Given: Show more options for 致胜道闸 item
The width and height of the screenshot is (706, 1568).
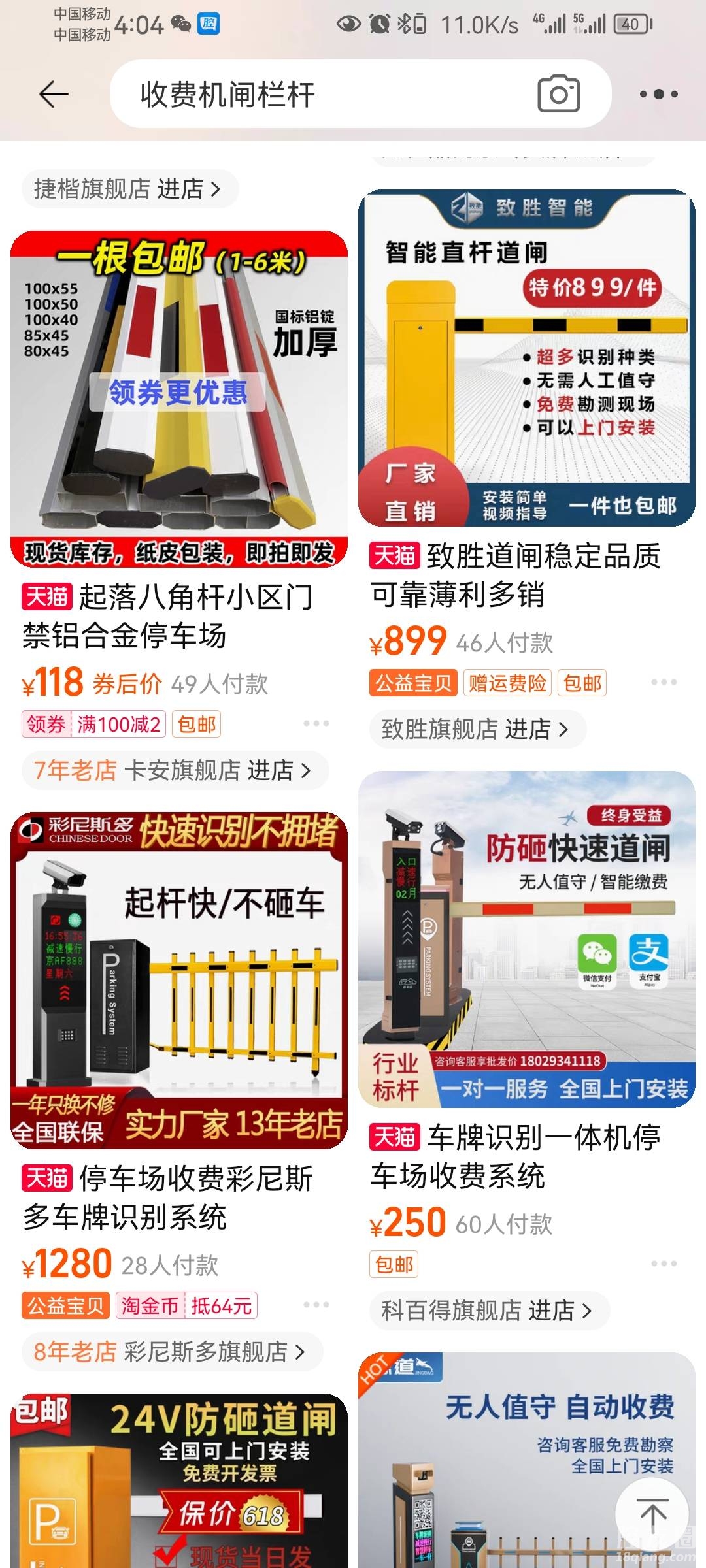Looking at the screenshot, I should 664,682.
